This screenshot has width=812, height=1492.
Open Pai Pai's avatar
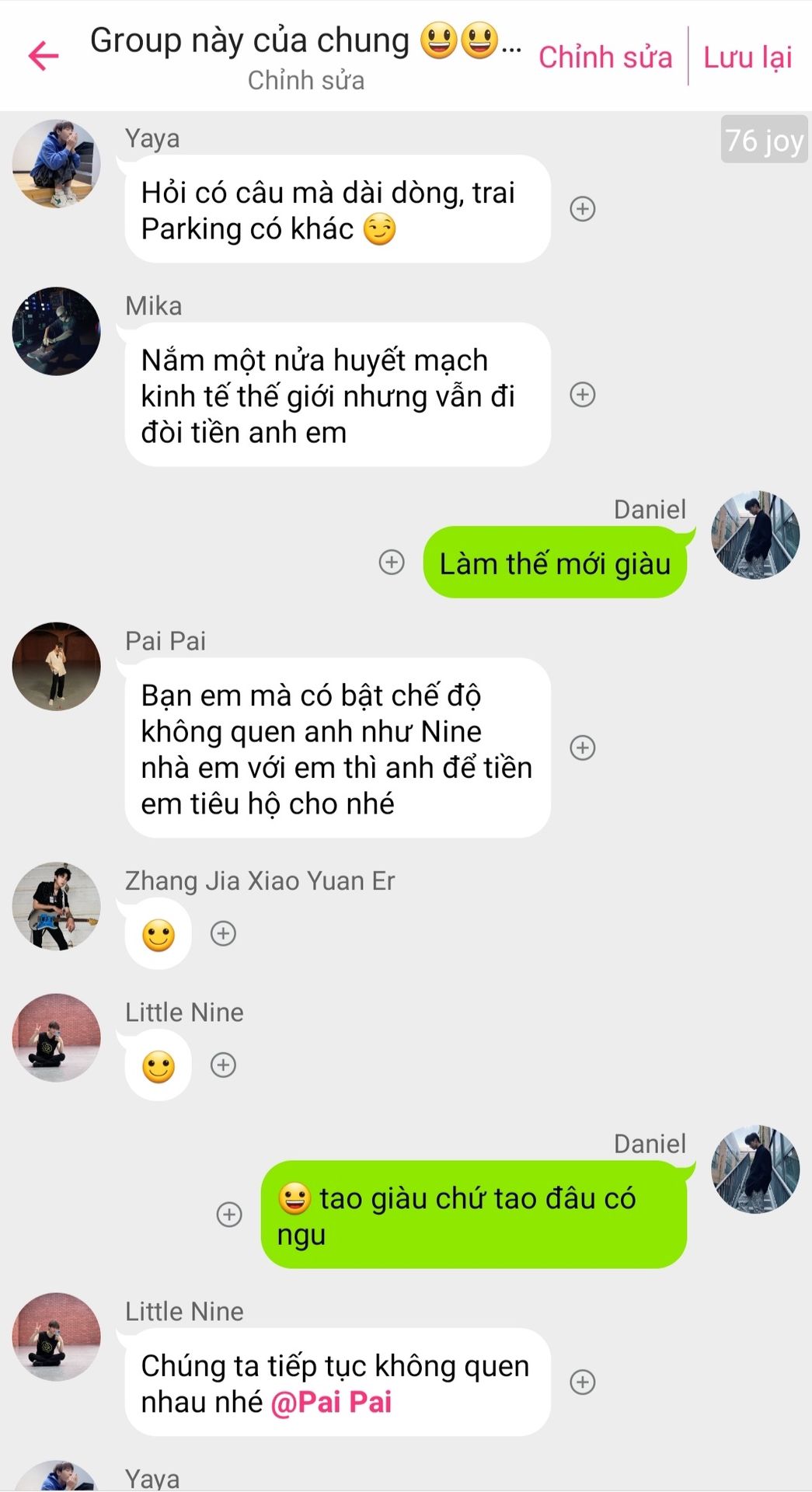click(56, 667)
